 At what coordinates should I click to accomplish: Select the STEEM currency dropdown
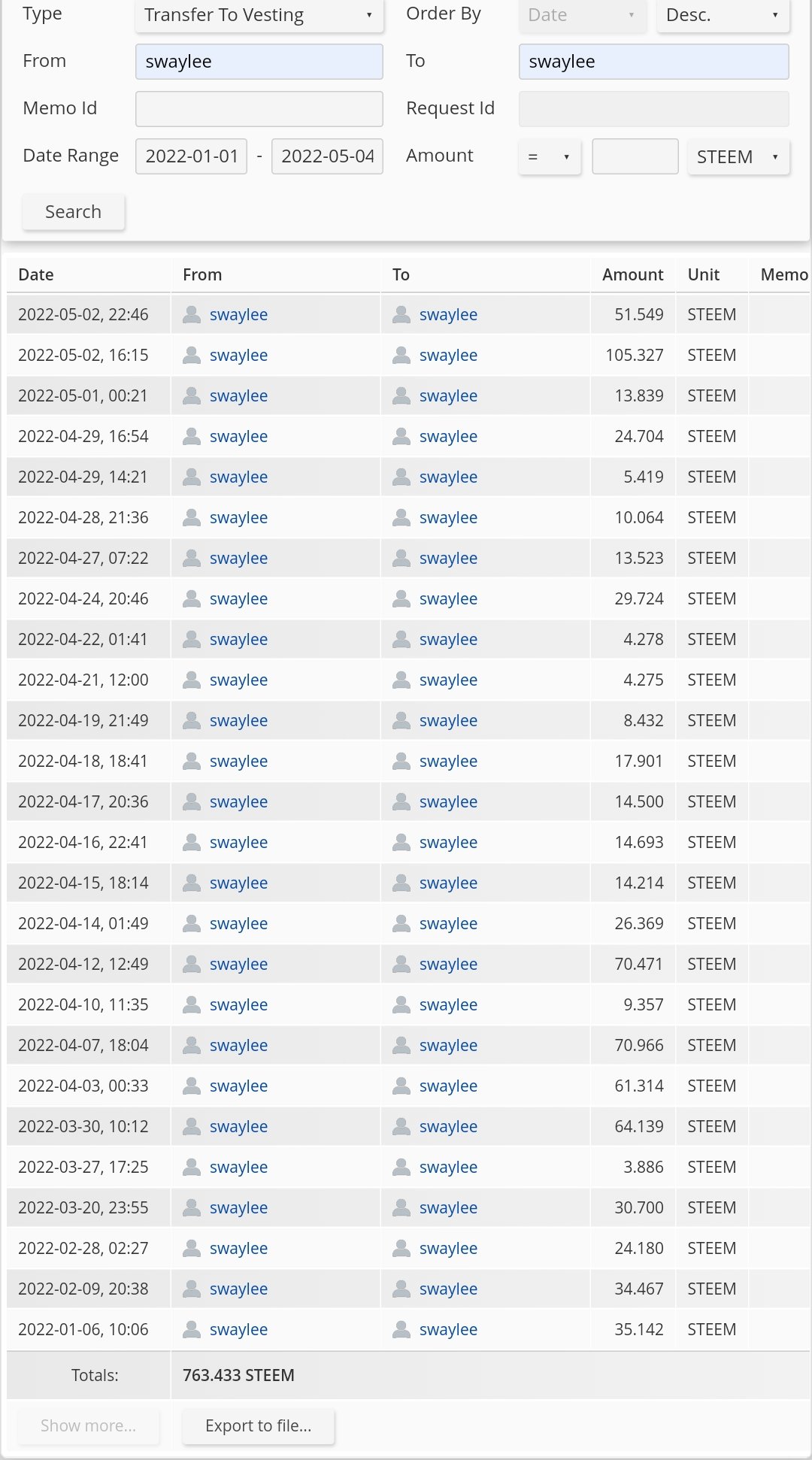pyautogui.click(x=738, y=157)
